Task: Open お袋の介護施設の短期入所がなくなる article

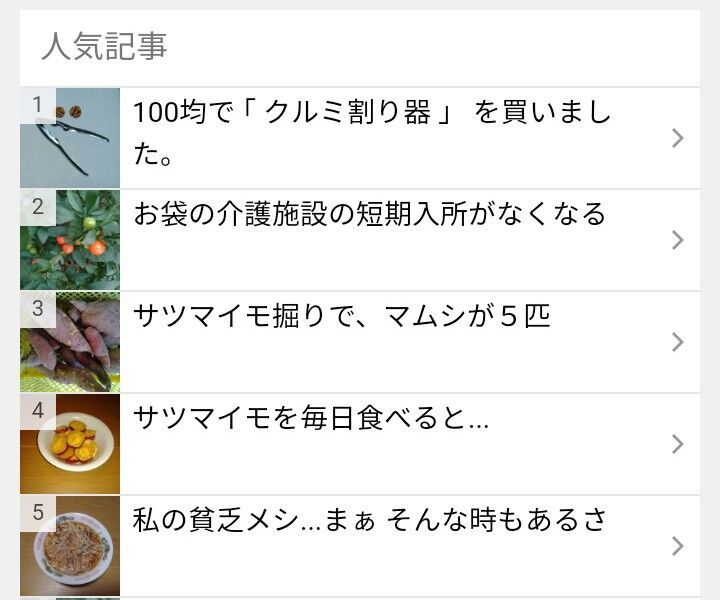Action: pos(370,215)
